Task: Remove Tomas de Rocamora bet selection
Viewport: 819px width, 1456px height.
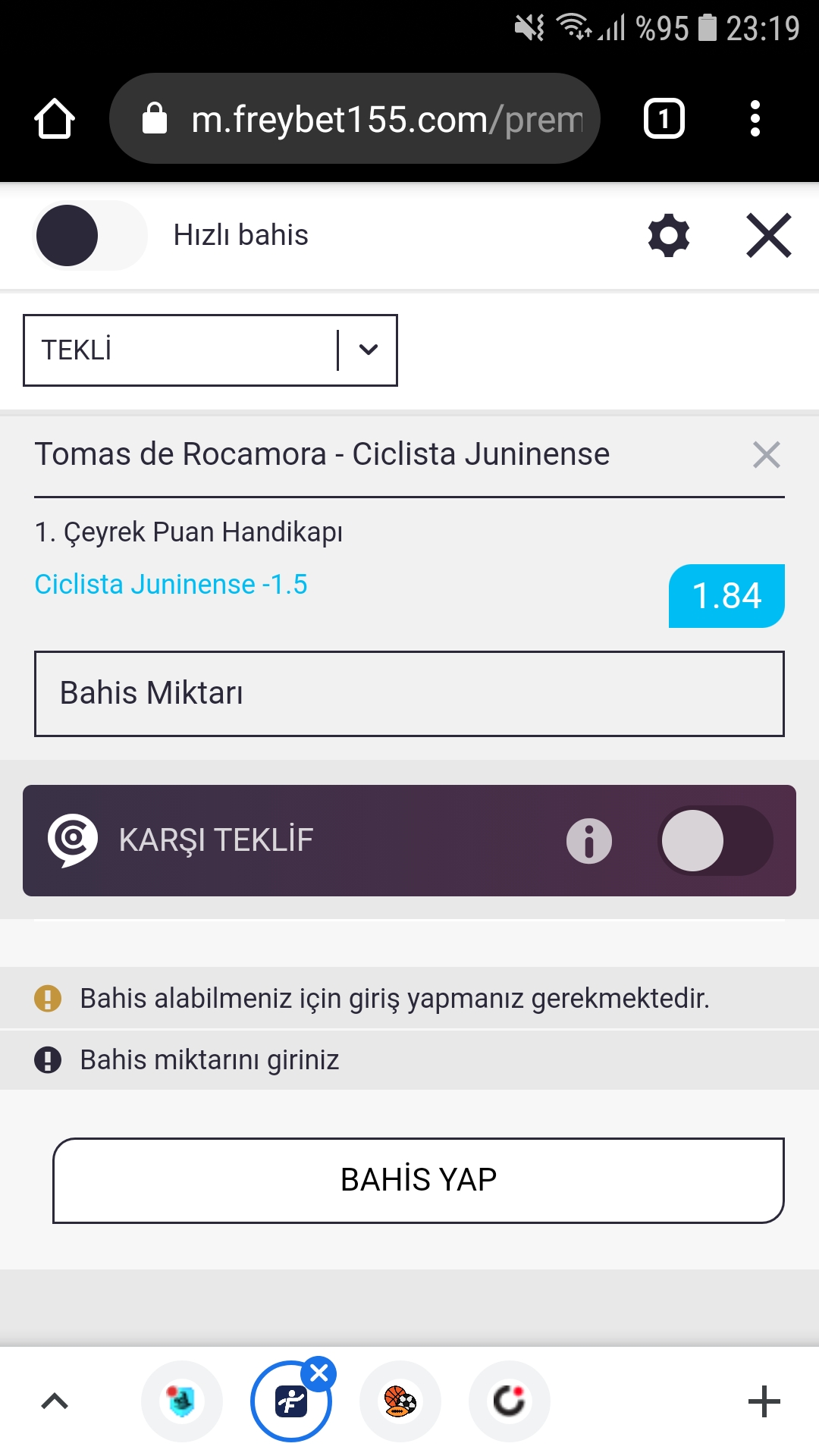Action: coord(767,455)
